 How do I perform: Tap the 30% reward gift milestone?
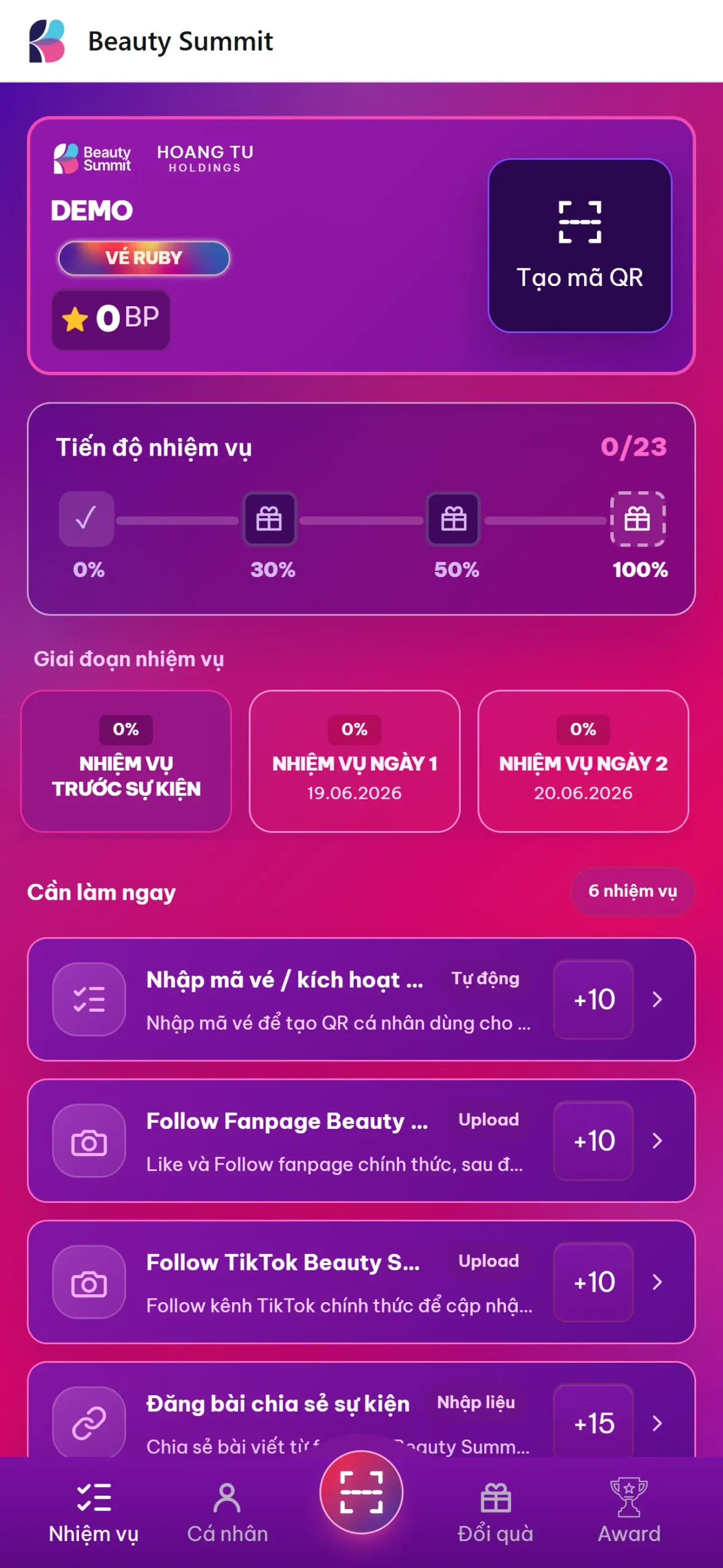269,519
